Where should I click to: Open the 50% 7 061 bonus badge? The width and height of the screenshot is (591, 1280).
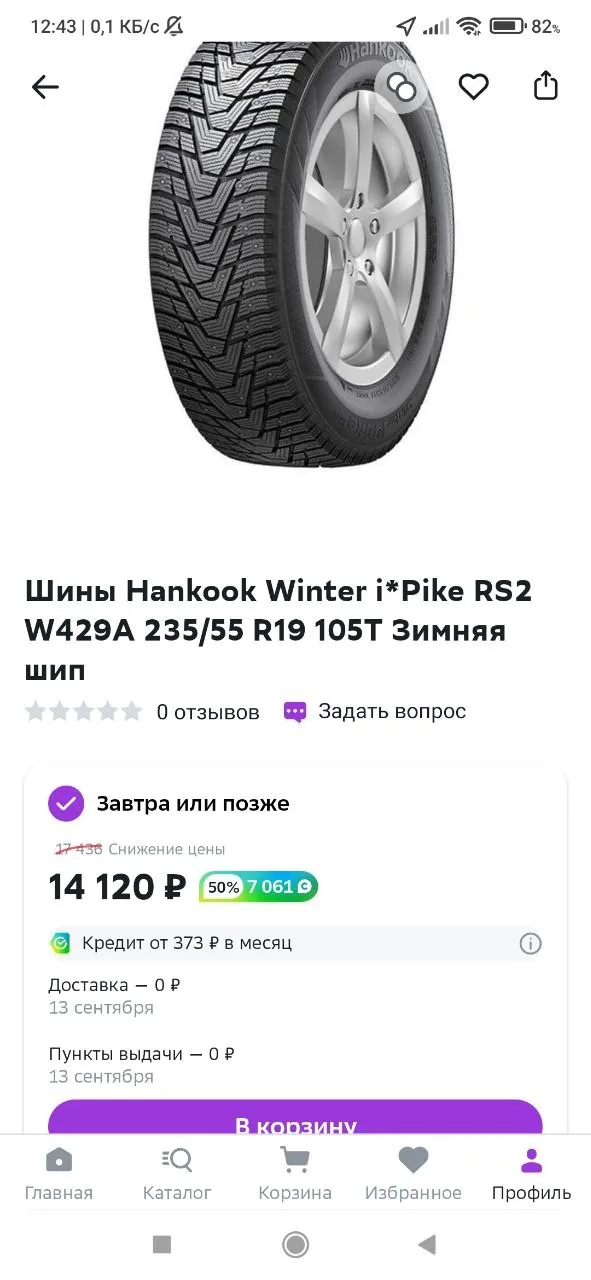(258, 886)
